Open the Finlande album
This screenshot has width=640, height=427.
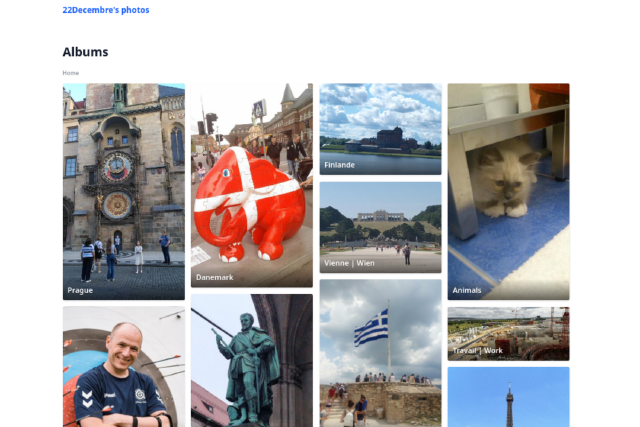(380, 128)
